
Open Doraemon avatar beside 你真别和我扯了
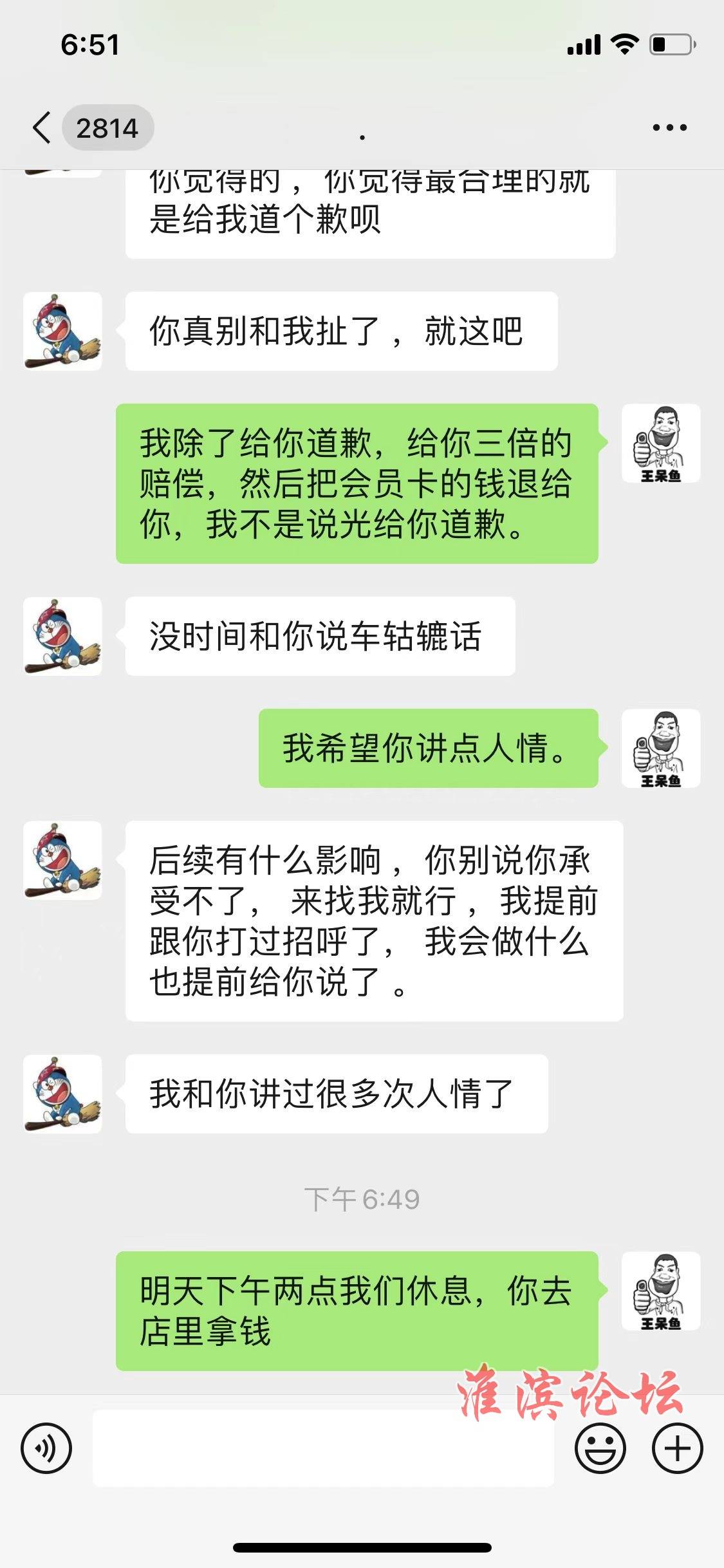(x=62, y=331)
